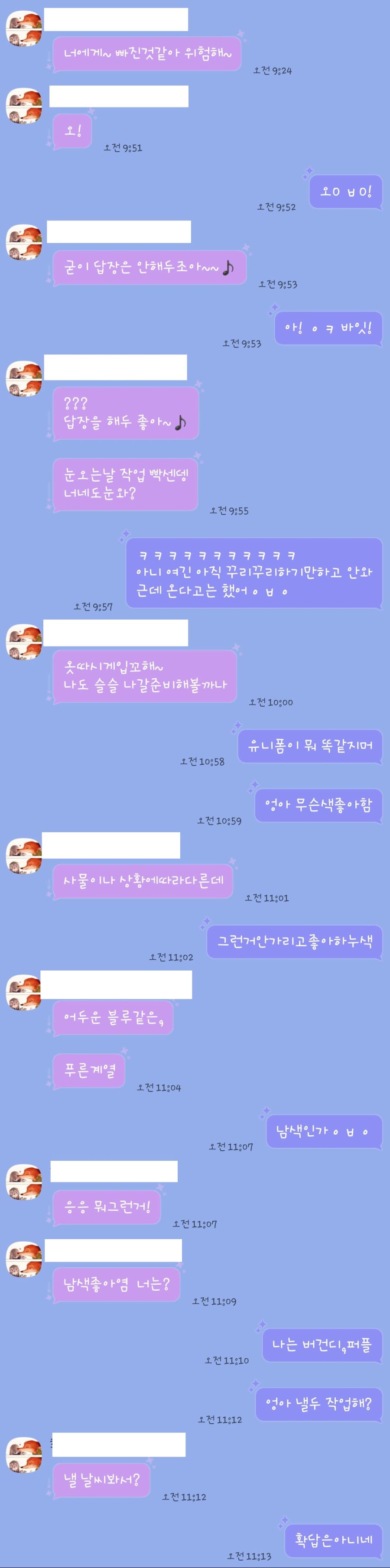Tap the avatar above "응응 뭐그런거!"
The width and height of the screenshot is (390, 1568).
click(24, 1182)
